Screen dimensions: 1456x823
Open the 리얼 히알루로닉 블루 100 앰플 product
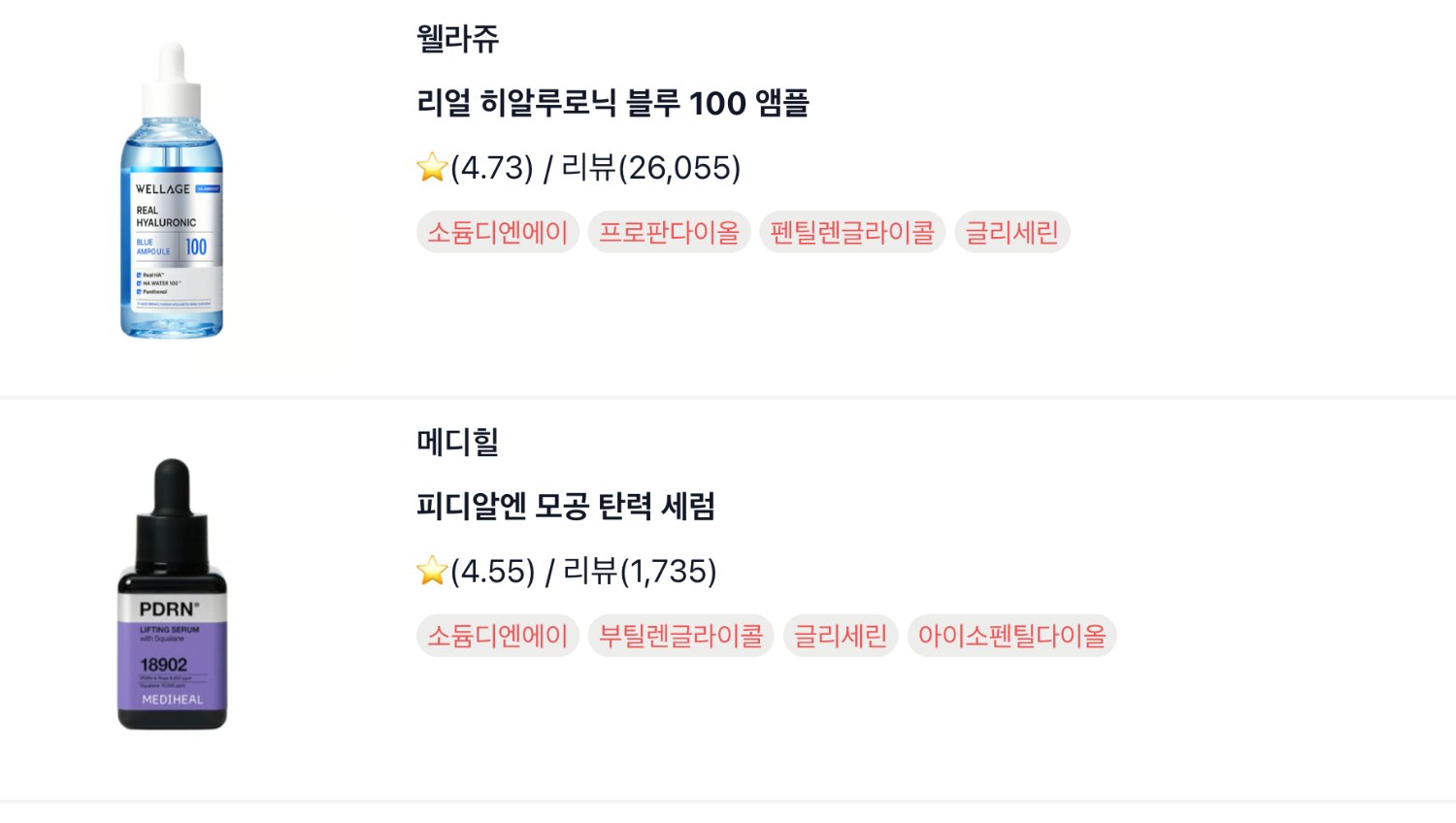tap(612, 103)
